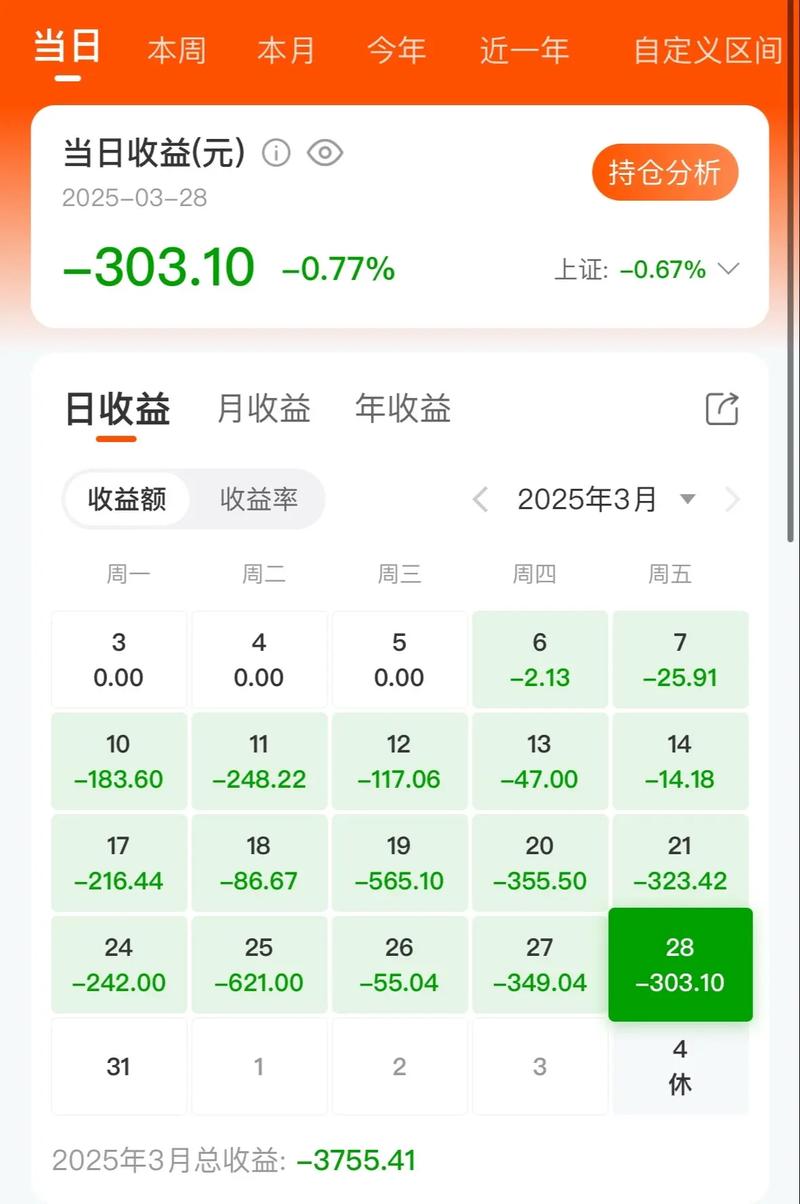Select the 近一年 time period
800x1204 pixels.
pyautogui.click(x=523, y=50)
